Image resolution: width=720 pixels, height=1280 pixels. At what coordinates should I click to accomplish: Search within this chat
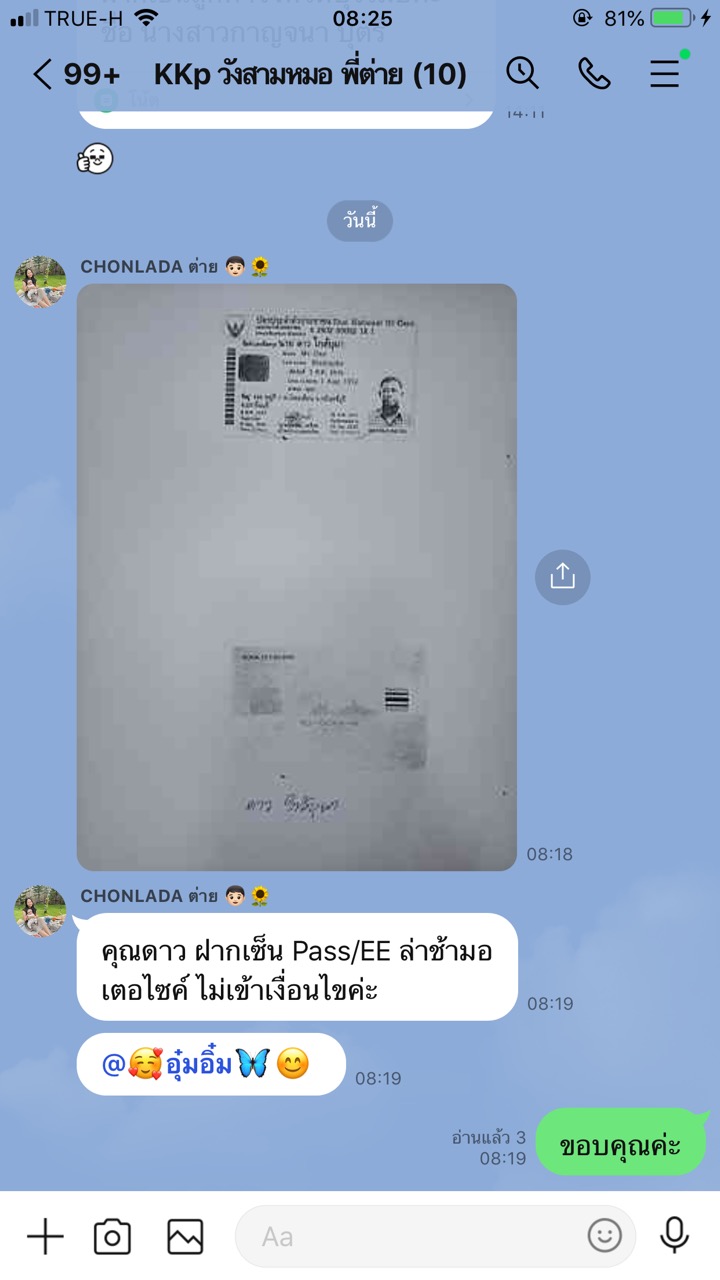[x=522, y=73]
